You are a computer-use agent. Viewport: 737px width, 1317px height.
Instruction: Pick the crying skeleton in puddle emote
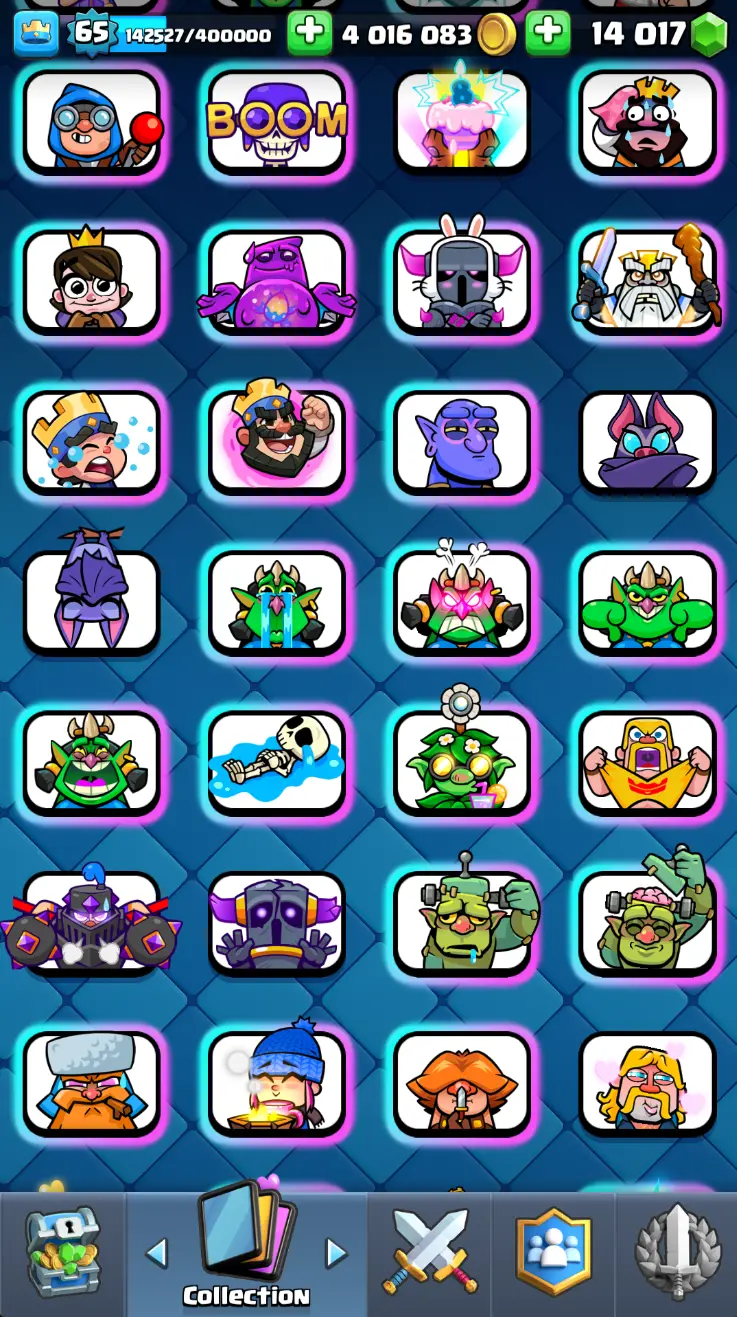coord(277,763)
